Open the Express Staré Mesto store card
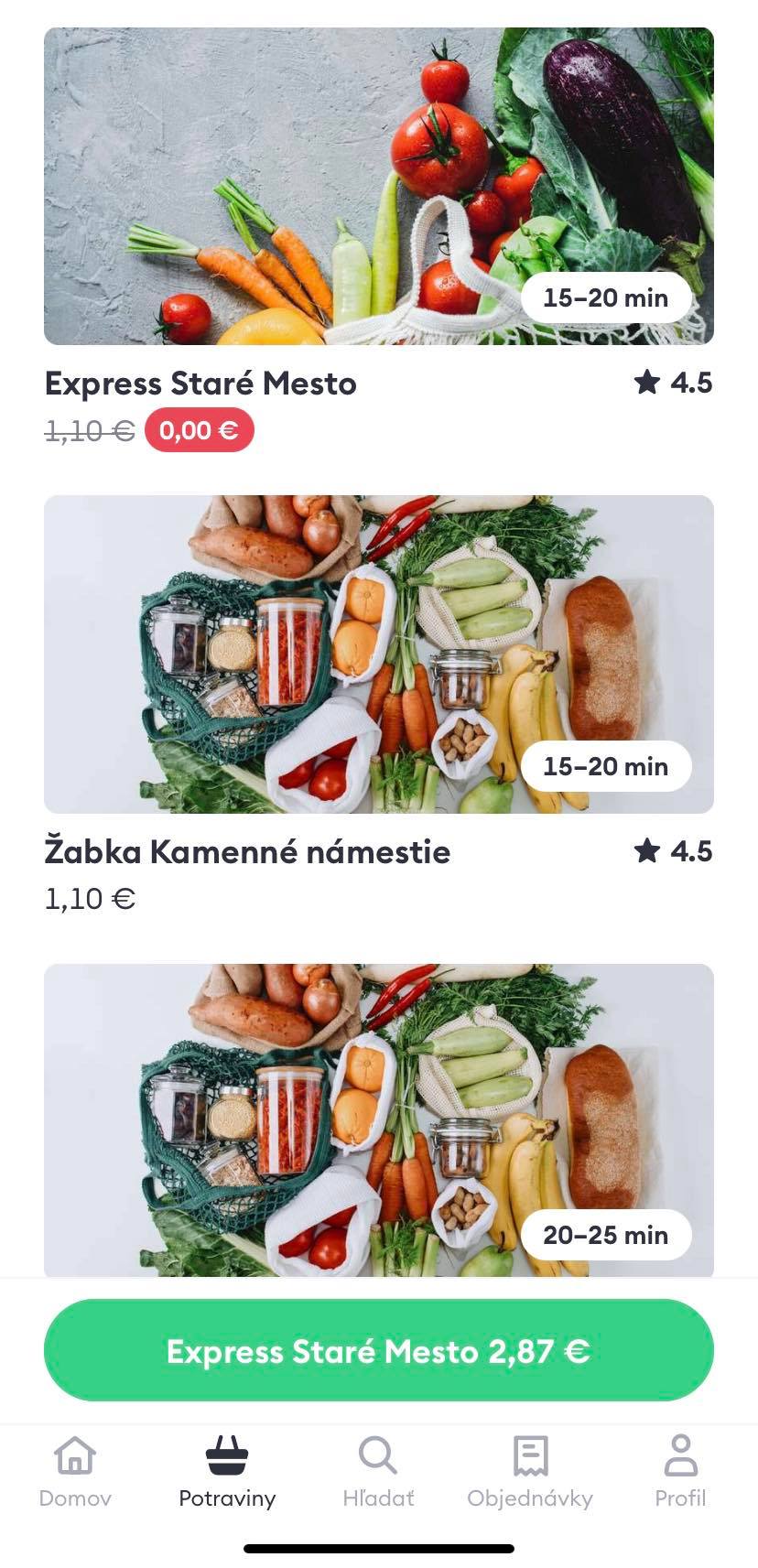This screenshot has height=1568, width=758. (x=378, y=188)
